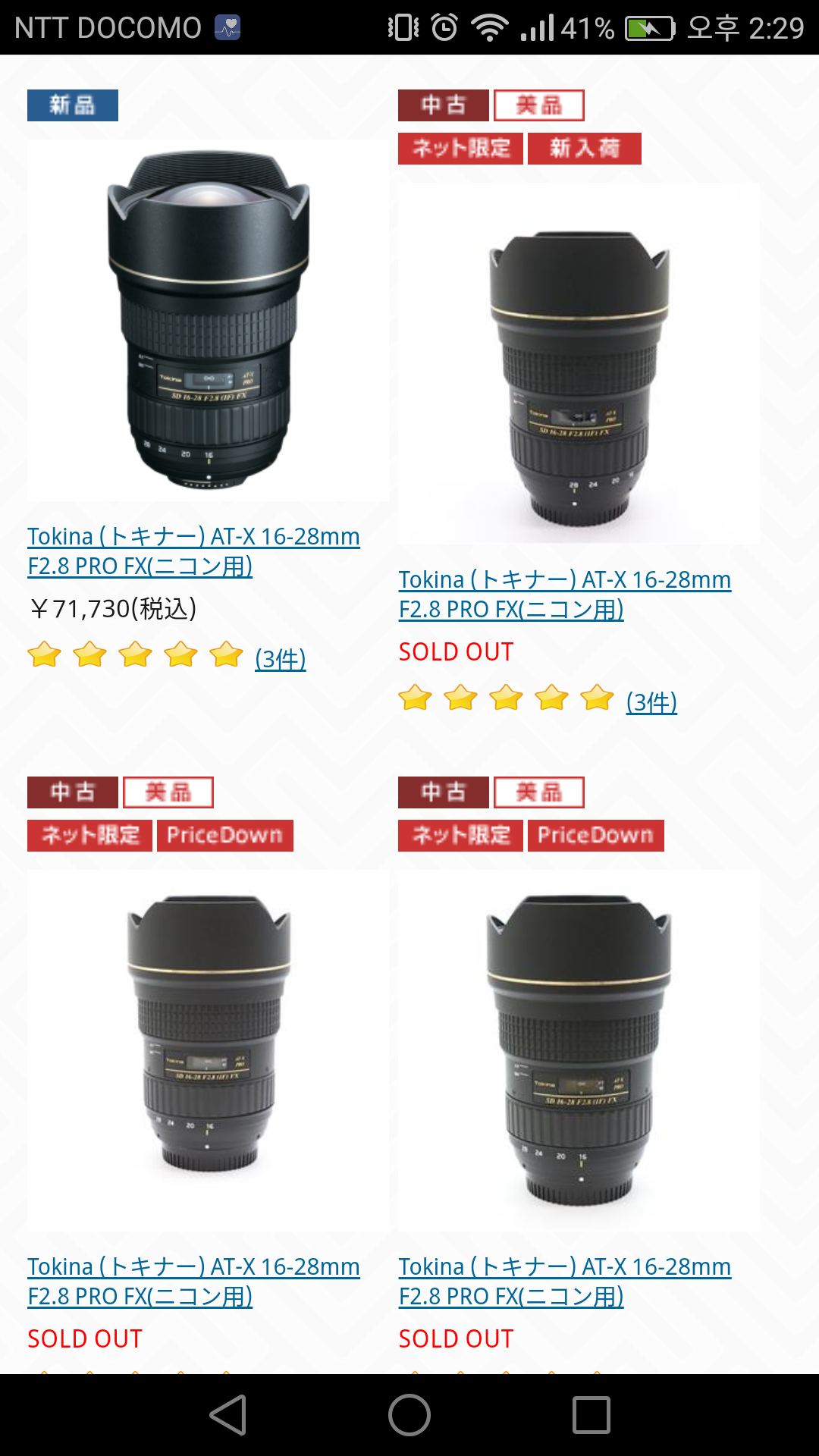Go to the home screen
This screenshot has height=1456, width=819.
(x=409, y=1415)
